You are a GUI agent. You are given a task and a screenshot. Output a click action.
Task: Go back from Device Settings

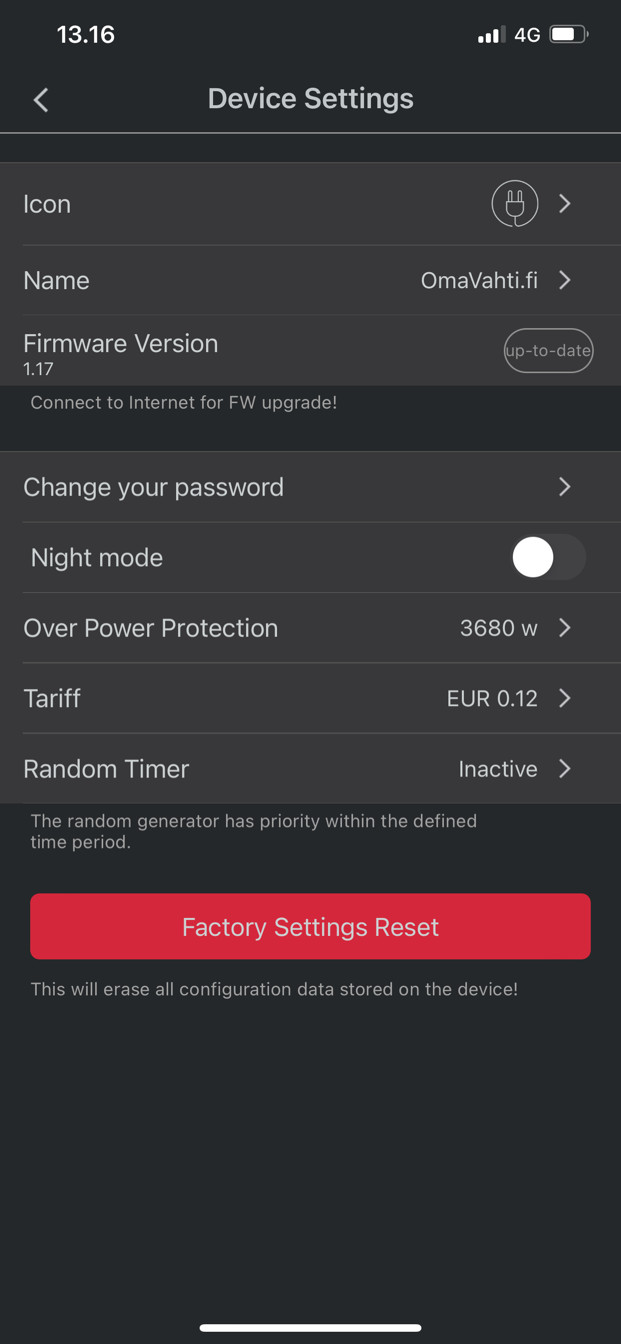(x=41, y=99)
